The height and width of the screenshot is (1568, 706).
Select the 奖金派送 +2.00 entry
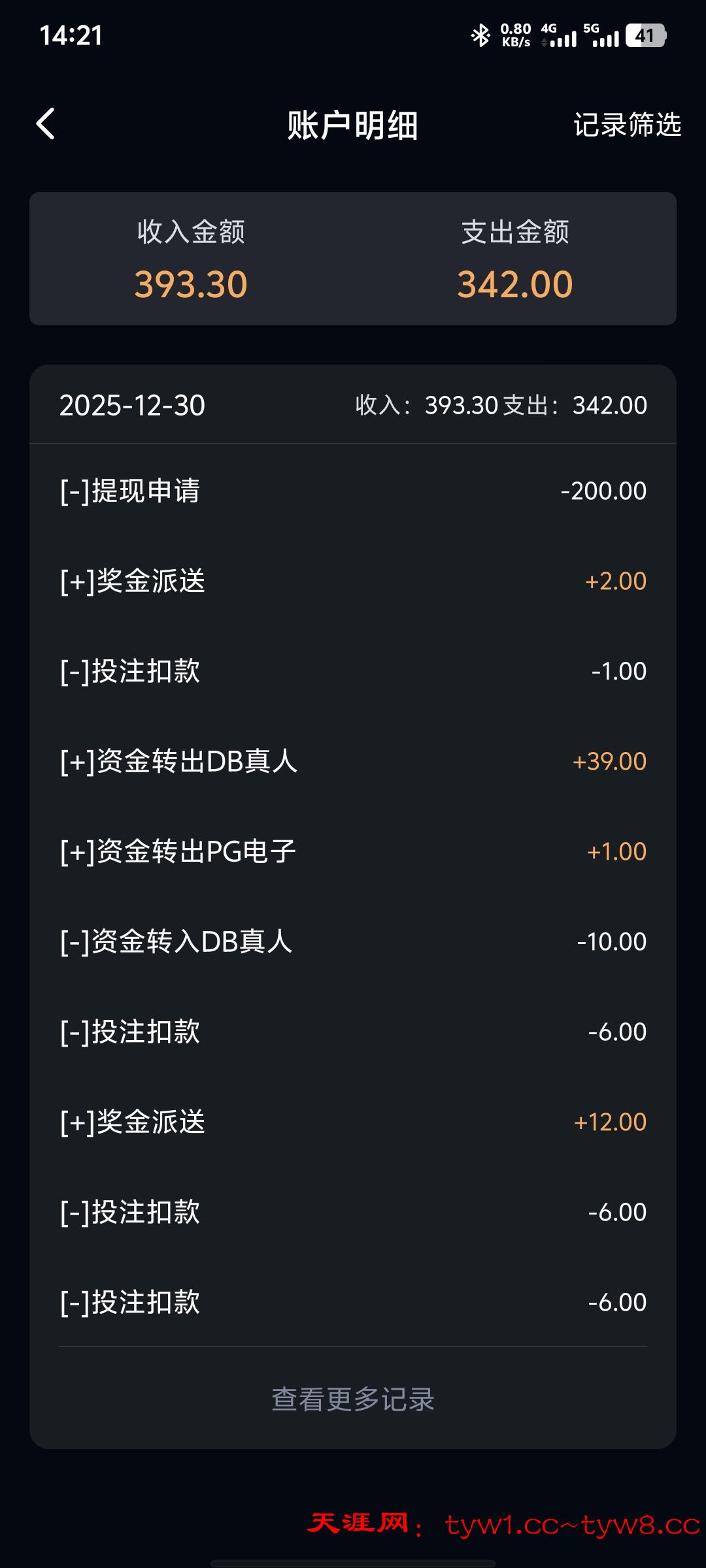tap(353, 581)
